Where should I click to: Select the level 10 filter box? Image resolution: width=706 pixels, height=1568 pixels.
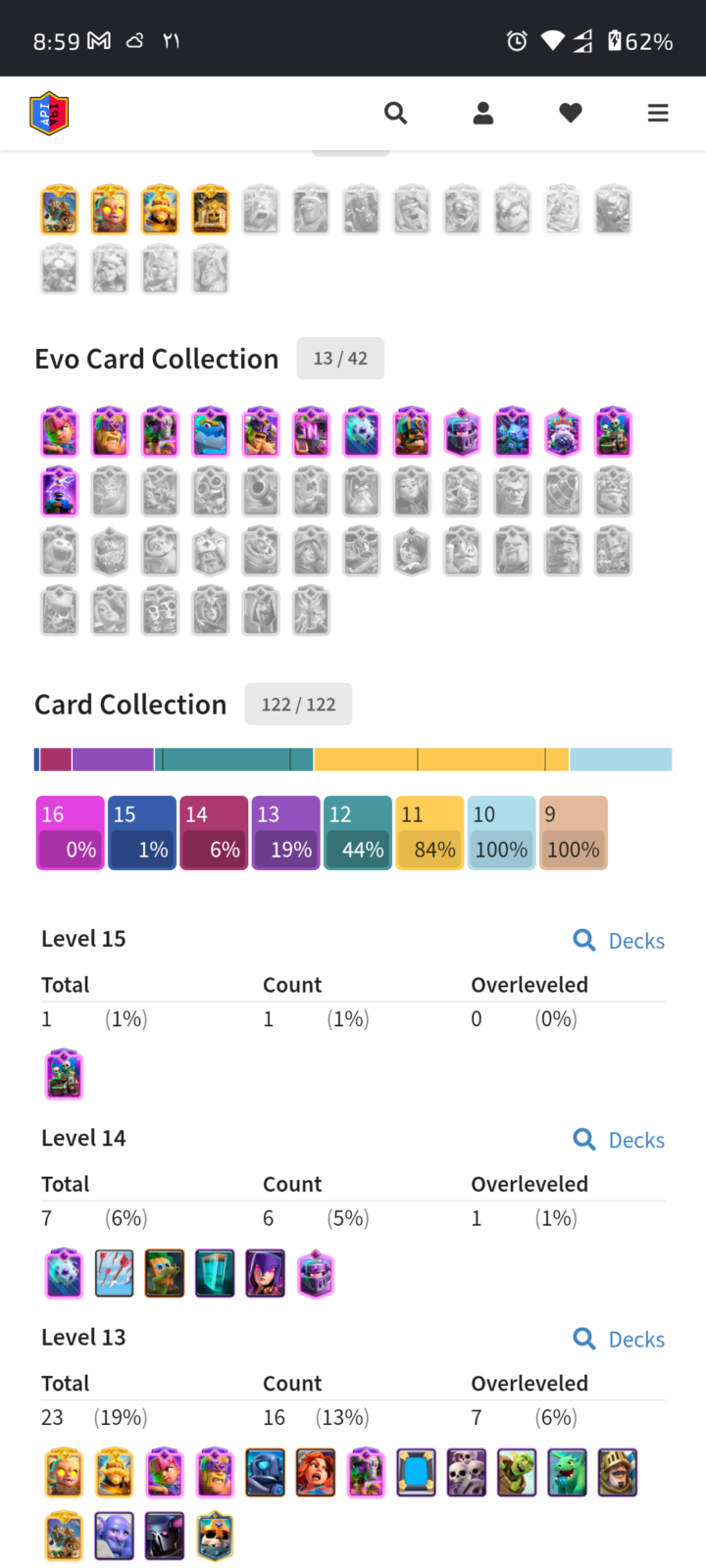[501, 833]
